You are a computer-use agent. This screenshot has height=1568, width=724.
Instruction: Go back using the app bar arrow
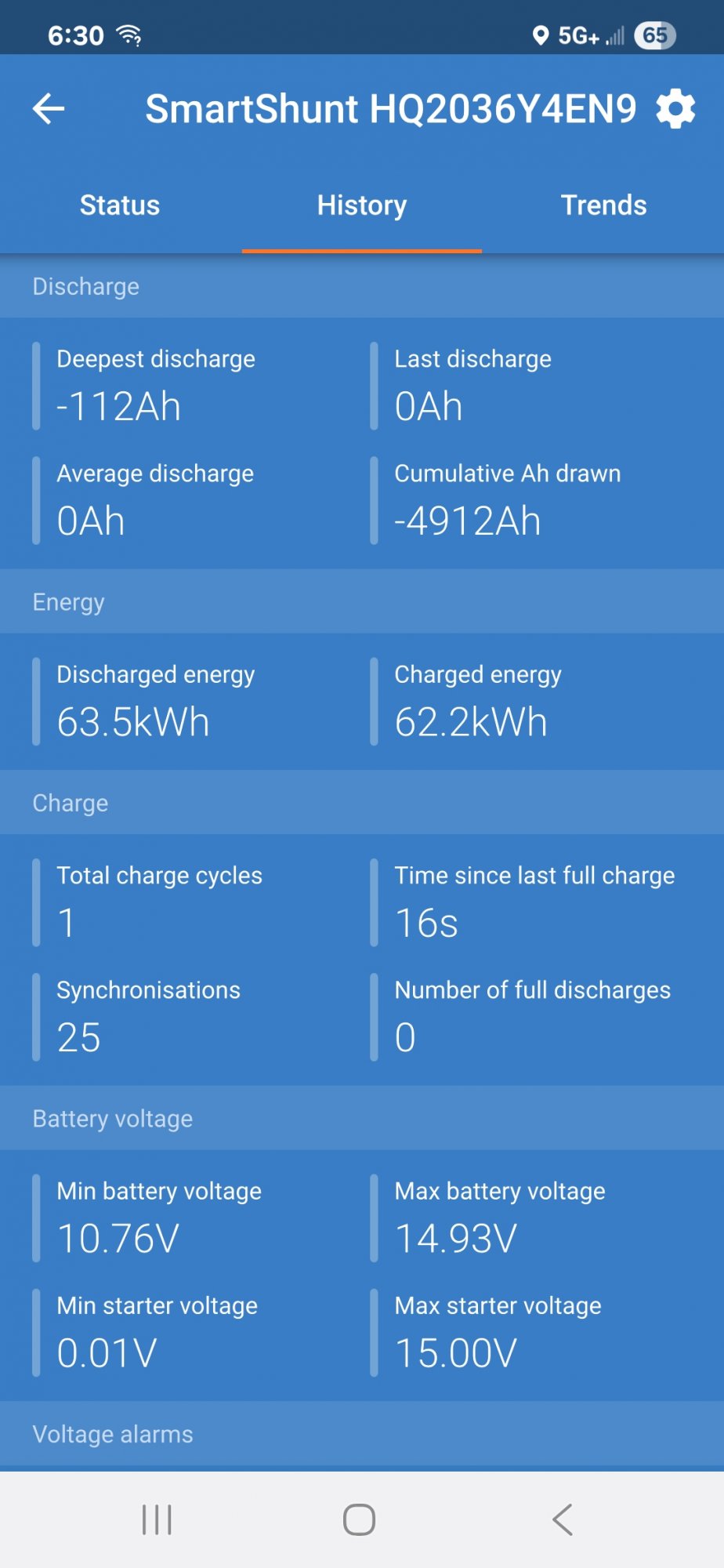[49, 109]
